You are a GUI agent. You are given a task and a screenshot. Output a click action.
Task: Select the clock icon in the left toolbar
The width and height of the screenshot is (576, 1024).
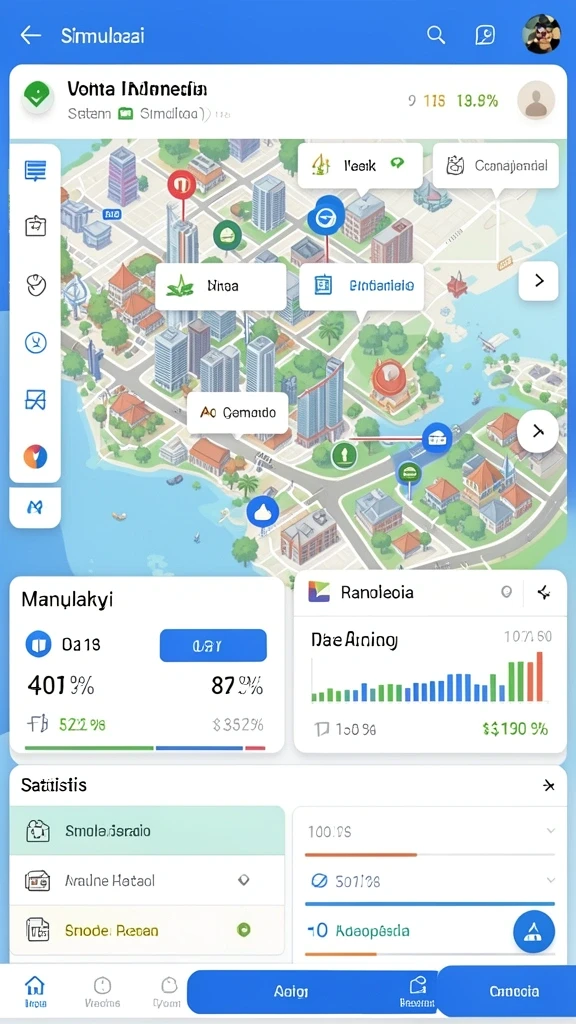(35, 342)
